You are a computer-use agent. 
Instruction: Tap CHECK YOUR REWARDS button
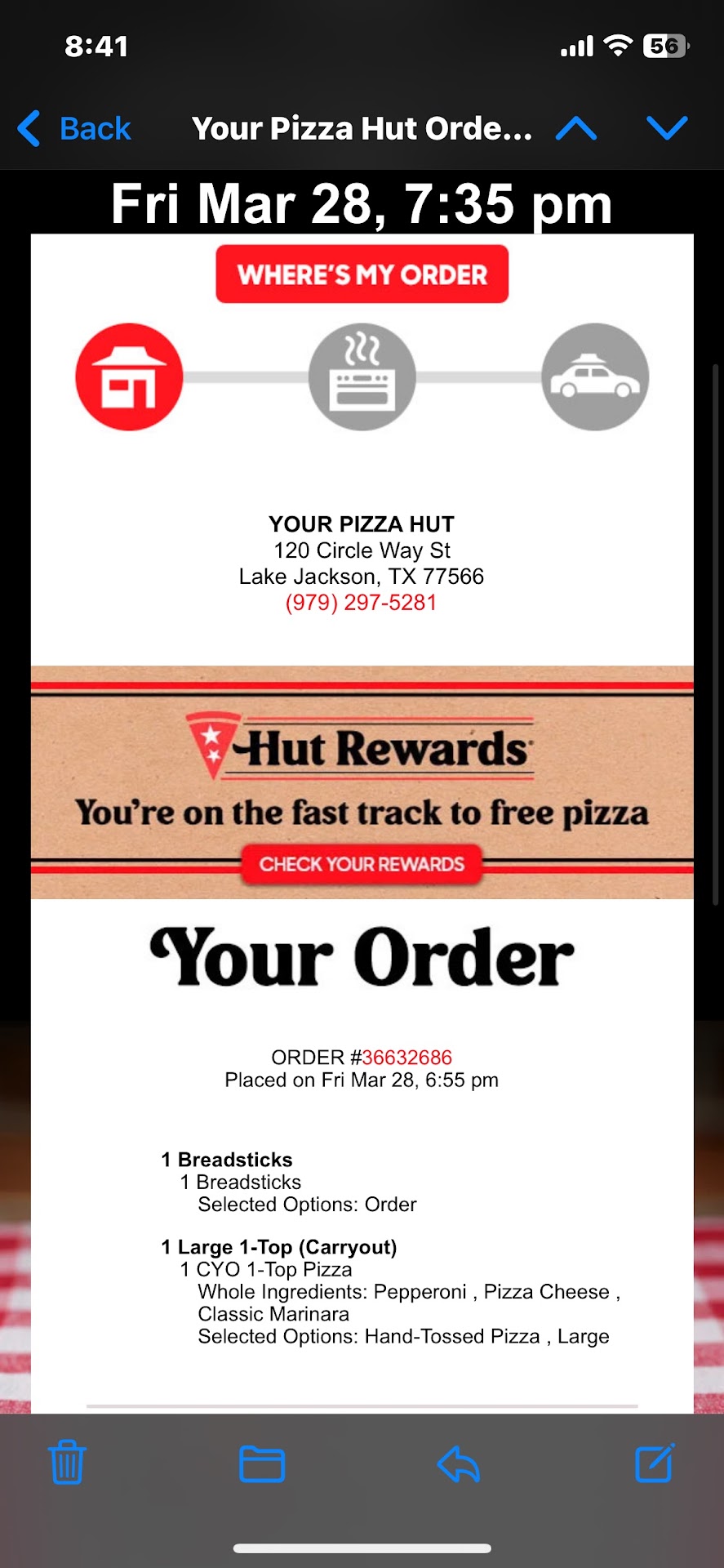pos(362,864)
